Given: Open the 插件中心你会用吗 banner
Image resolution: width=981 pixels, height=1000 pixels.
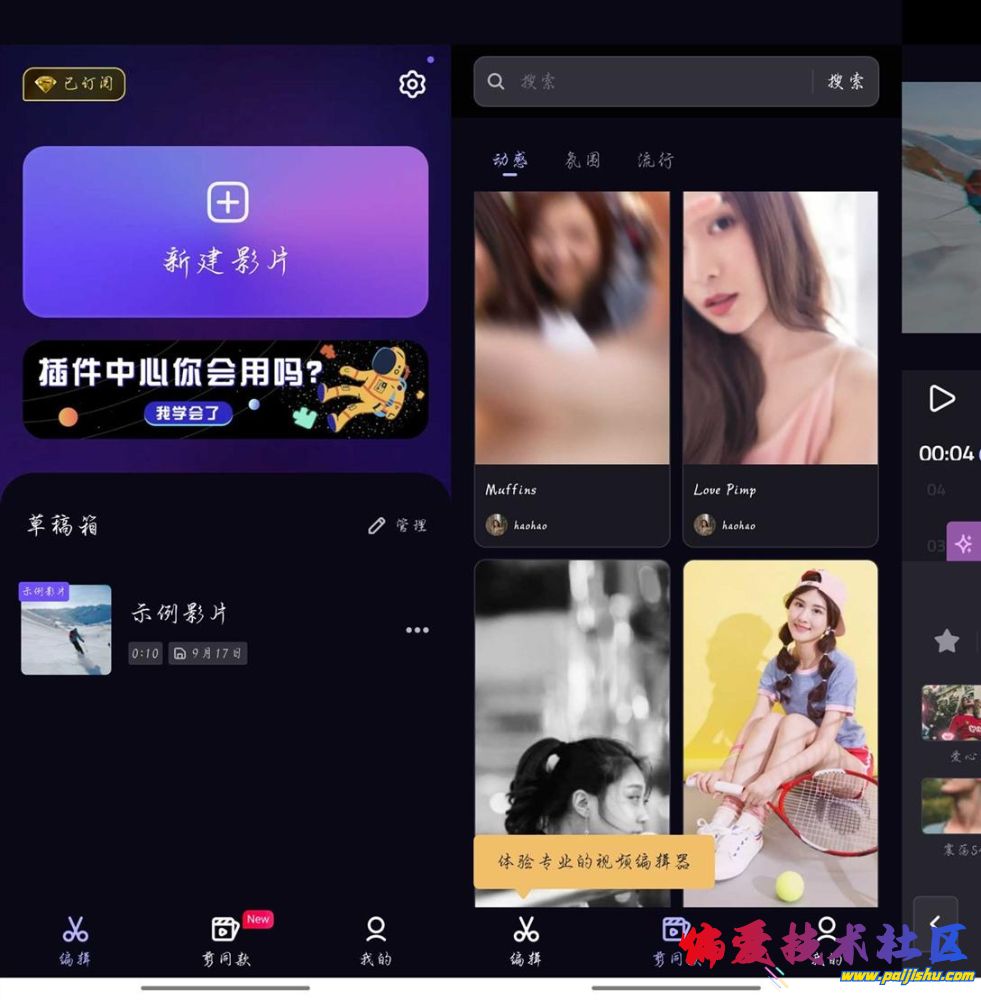Looking at the screenshot, I should 226,389.
